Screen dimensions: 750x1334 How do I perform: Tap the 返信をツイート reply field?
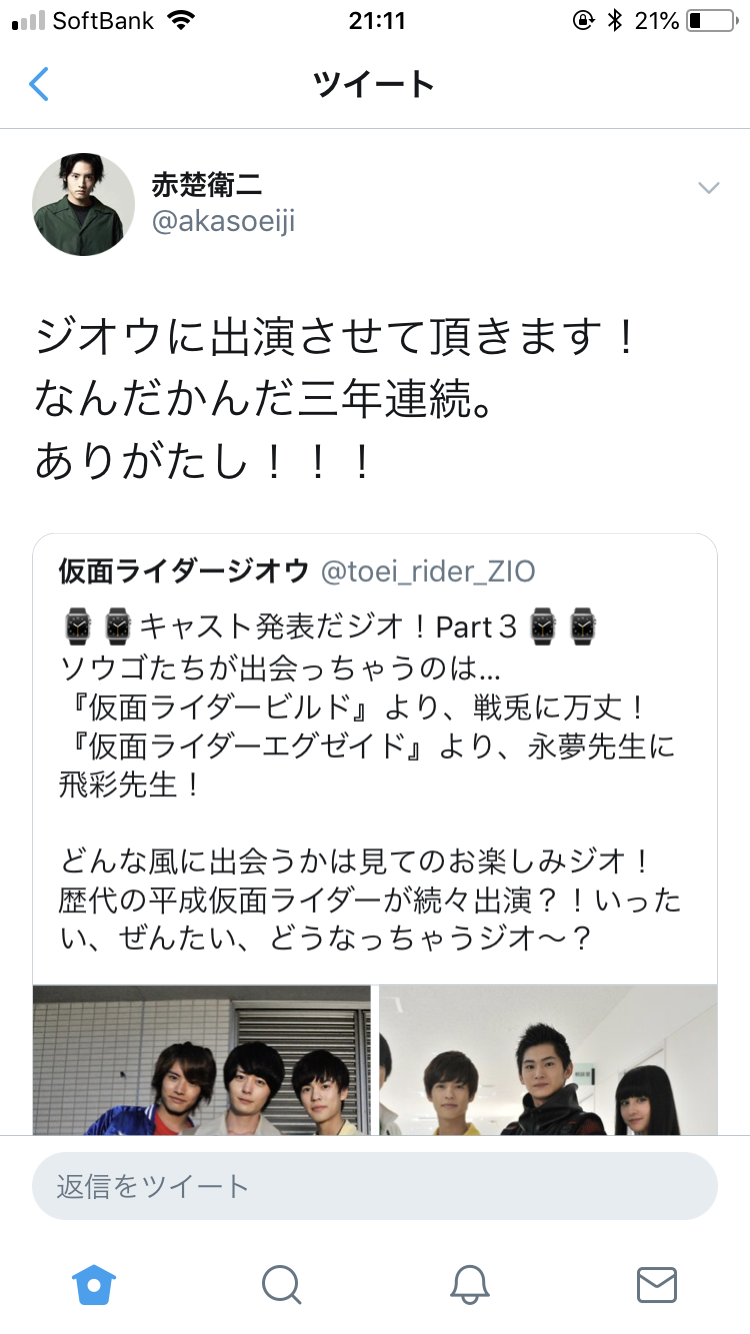click(x=374, y=1186)
